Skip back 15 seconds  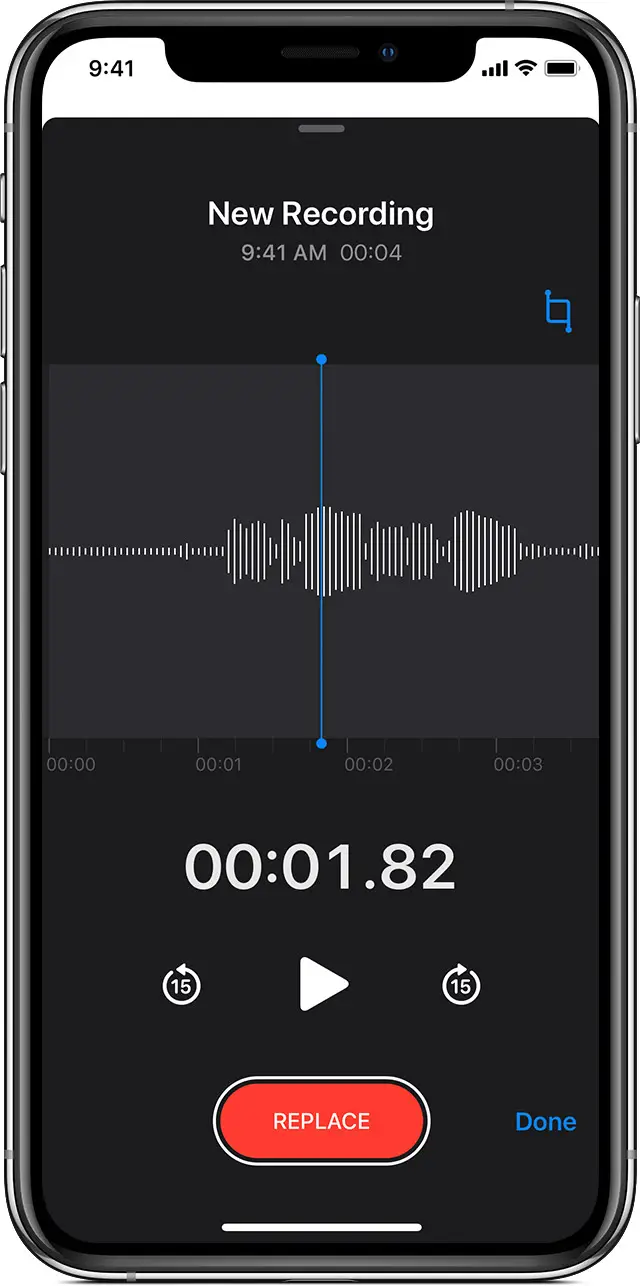[181, 985]
